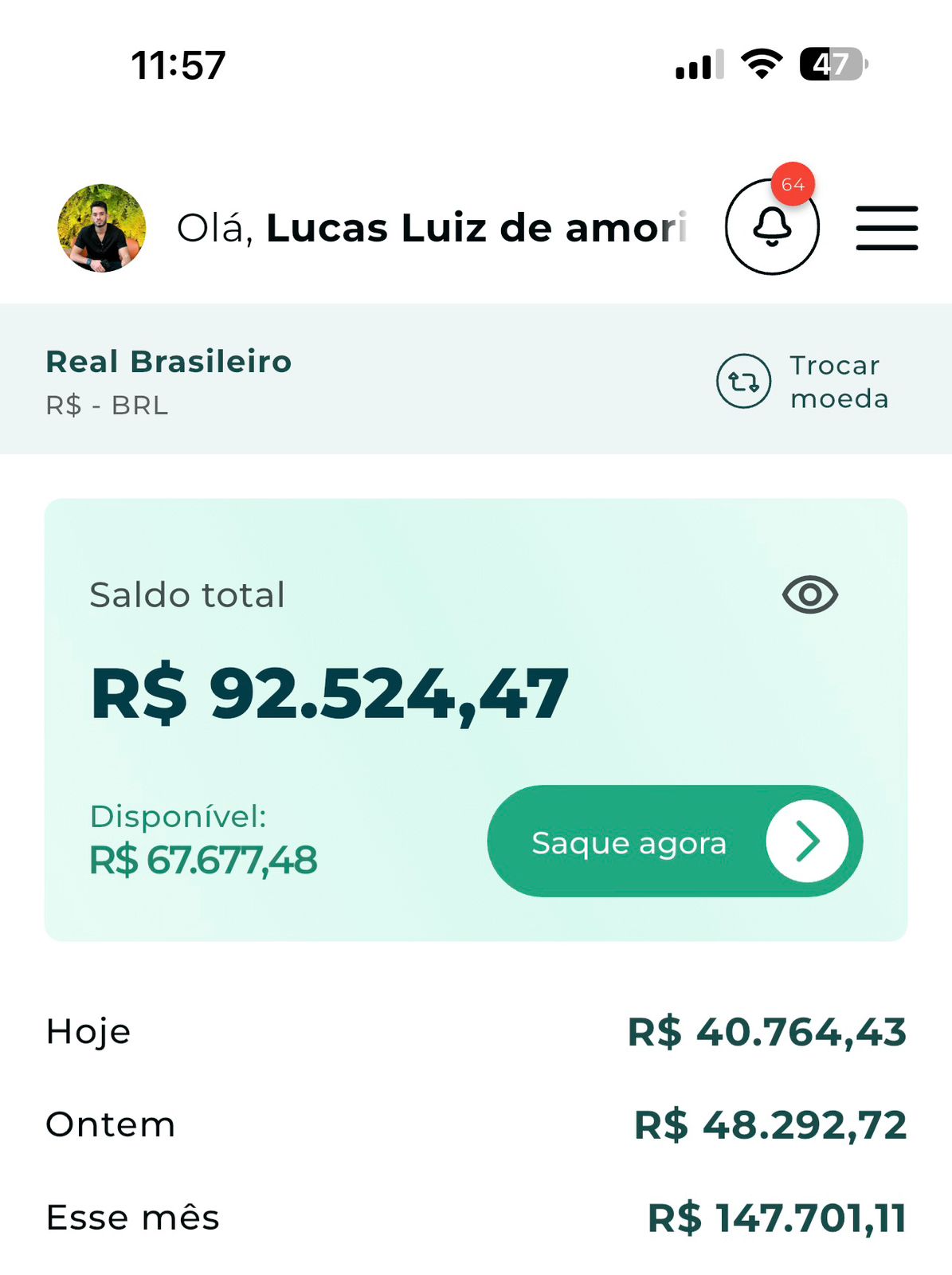Image resolution: width=952 pixels, height=1275 pixels.
Task: Click the chevron arrow inside Saque agora
Action: click(810, 841)
